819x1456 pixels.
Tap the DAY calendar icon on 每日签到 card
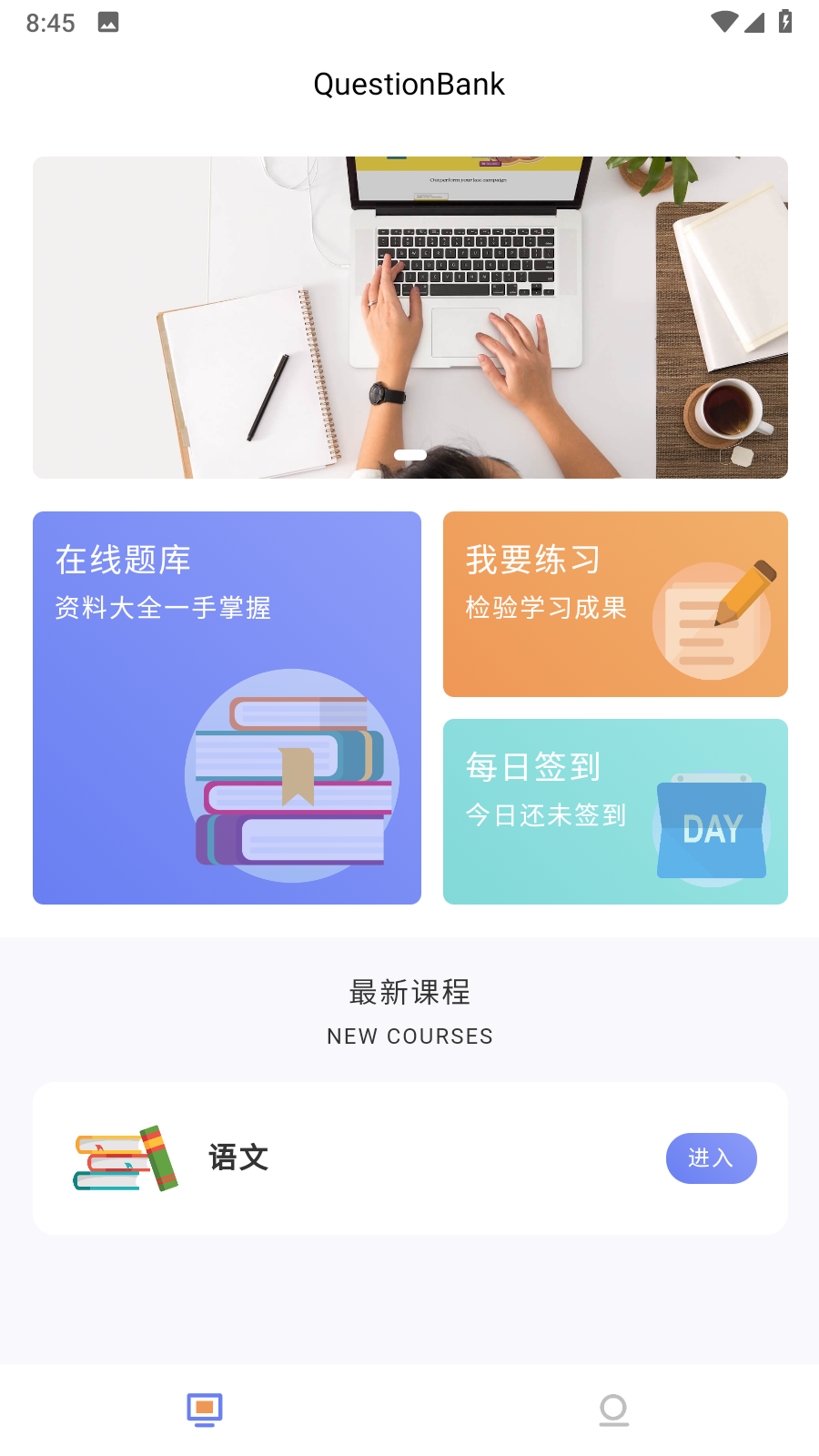pyautogui.click(x=711, y=826)
